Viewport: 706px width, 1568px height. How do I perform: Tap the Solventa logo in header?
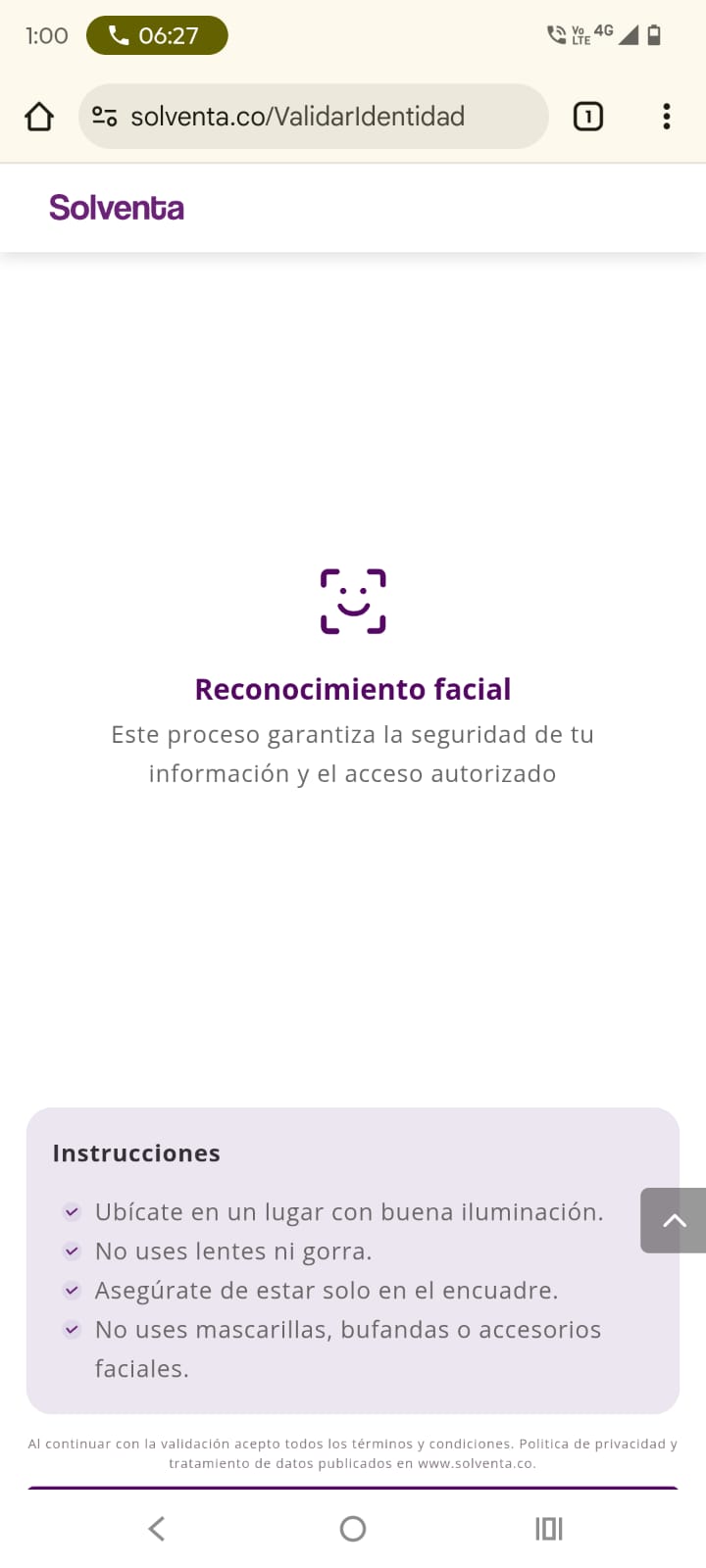[117, 208]
